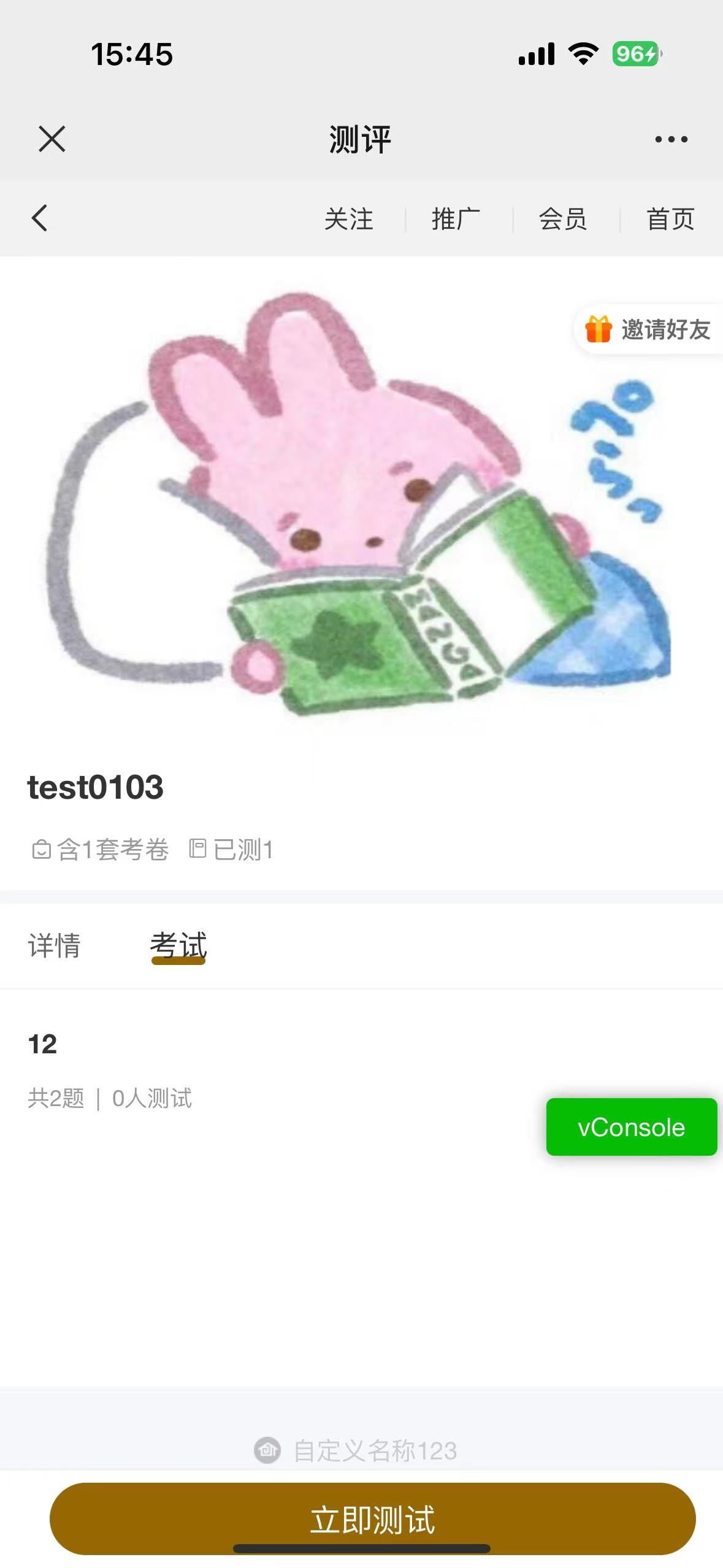Open the 推广 option
The width and height of the screenshot is (723, 1568).
point(456,219)
